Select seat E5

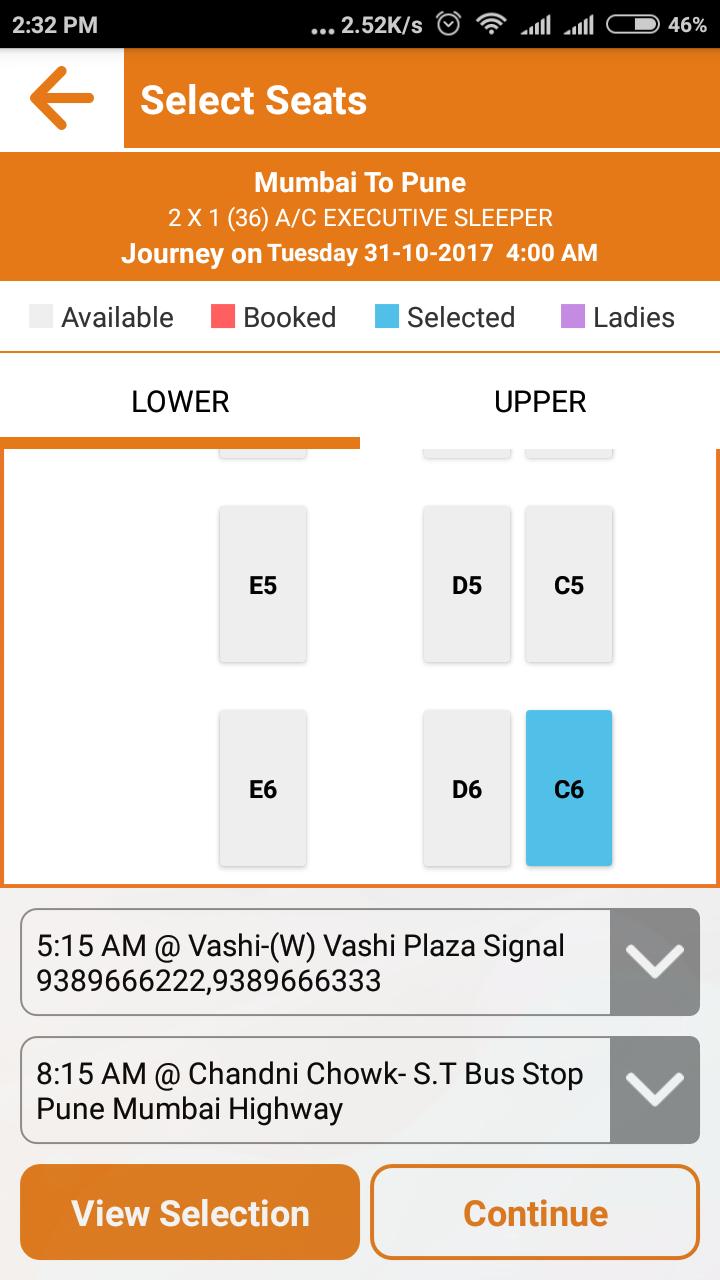click(x=263, y=585)
